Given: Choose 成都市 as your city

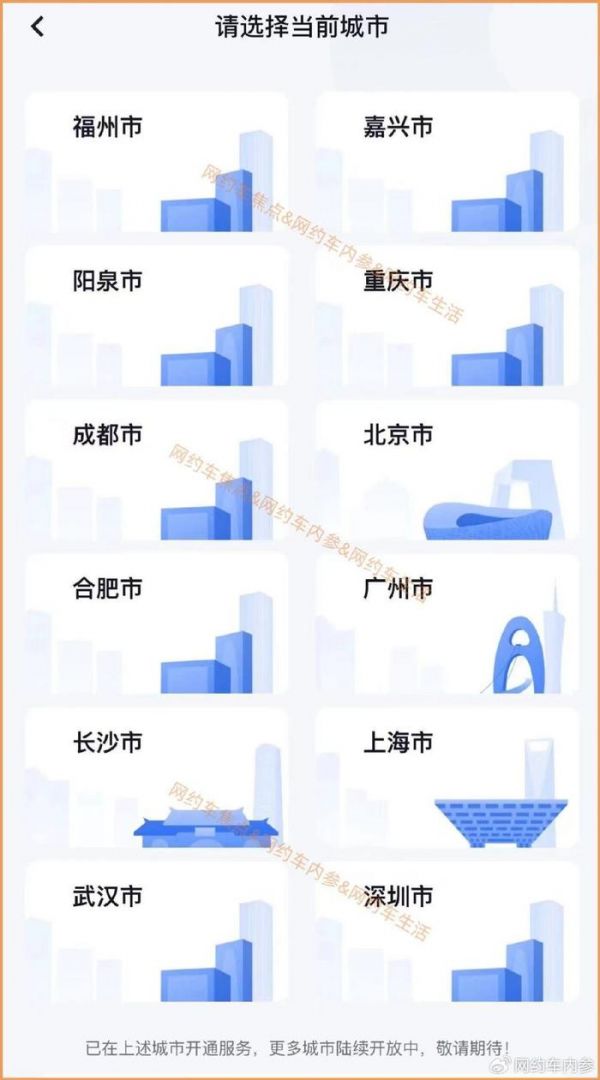Looking at the screenshot, I should (156, 470).
